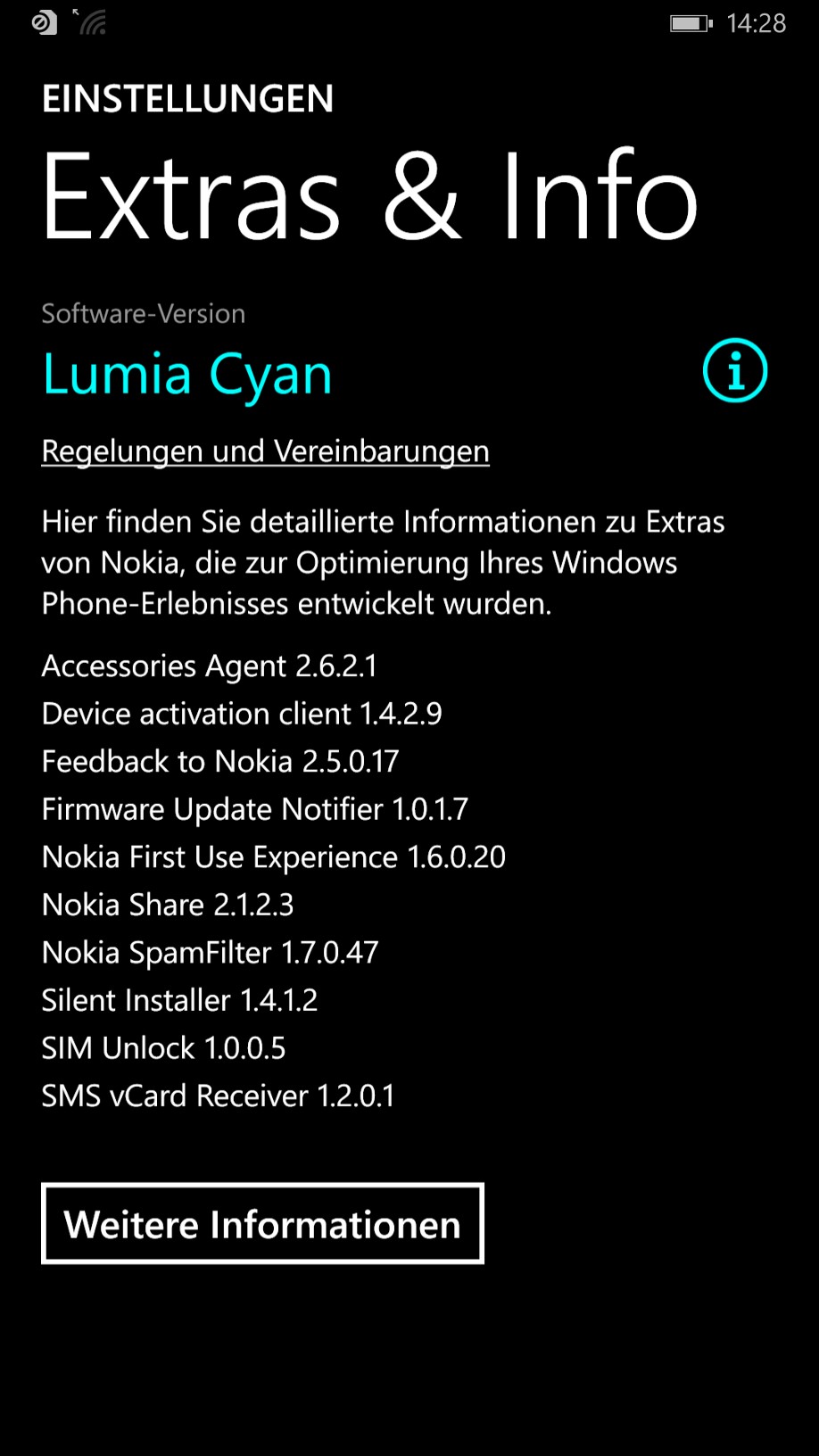The height and width of the screenshot is (1456, 819).
Task: Open the Lumia Cyan info icon
Action: pos(734,370)
